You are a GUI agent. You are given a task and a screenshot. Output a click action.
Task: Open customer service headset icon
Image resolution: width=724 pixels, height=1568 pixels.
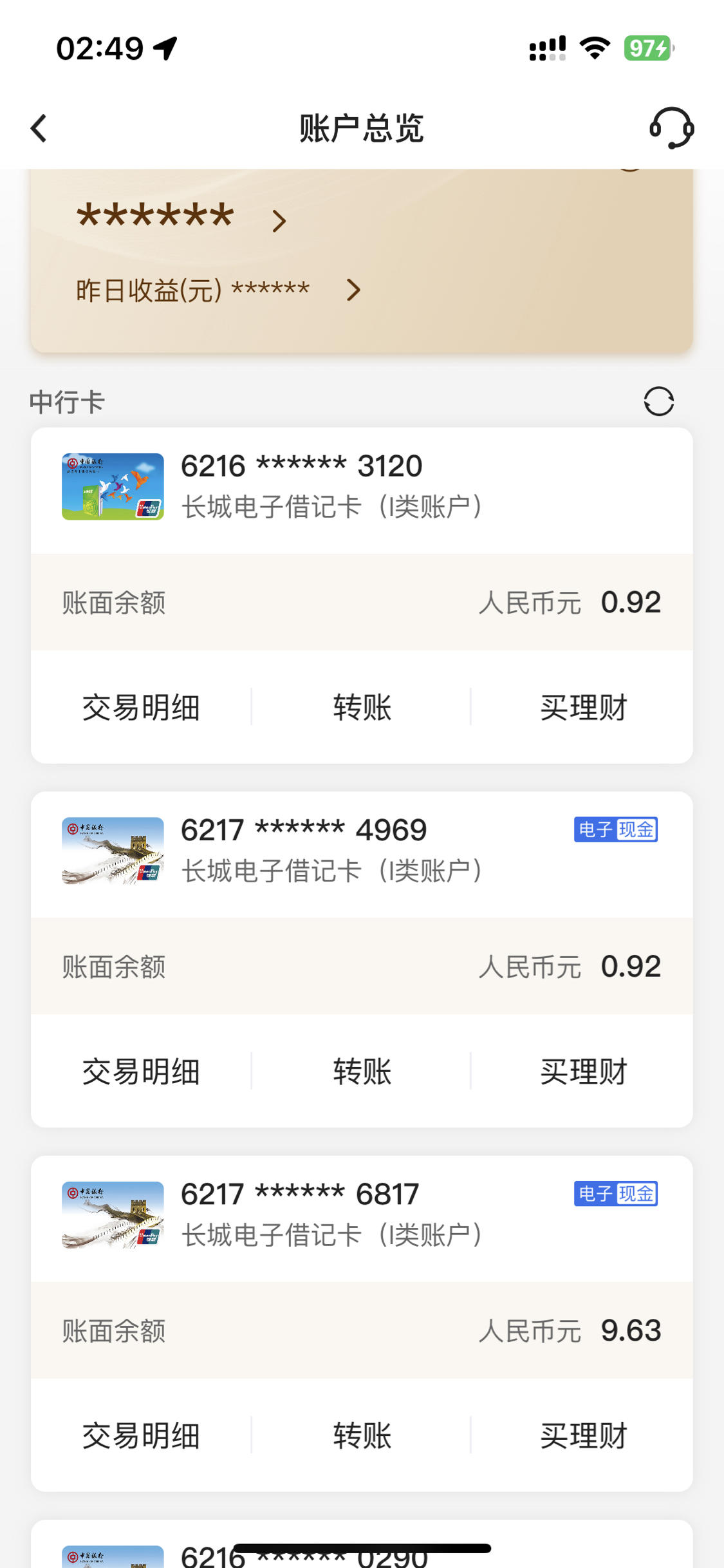(x=671, y=128)
